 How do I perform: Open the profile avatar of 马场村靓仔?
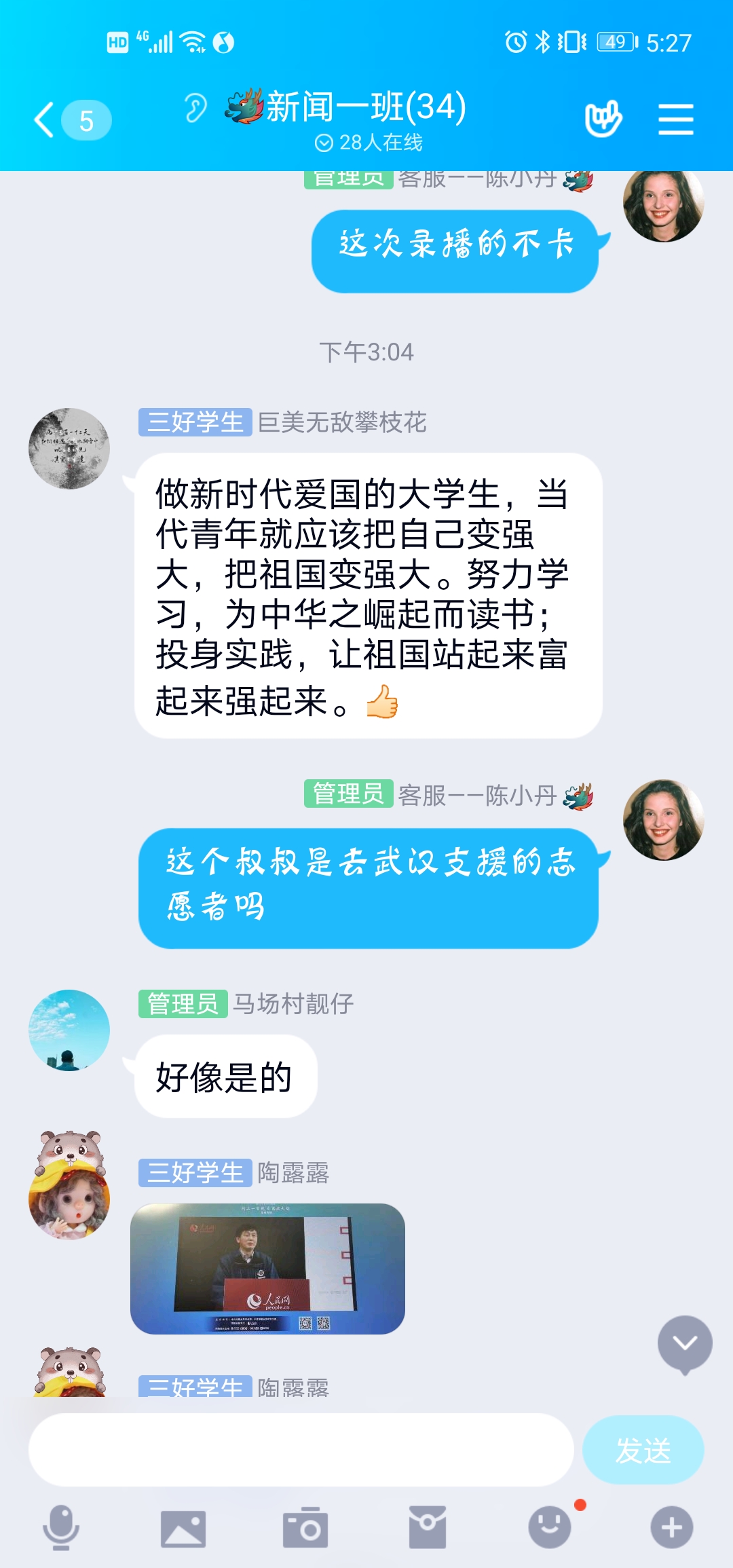(x=69, y=1030)
